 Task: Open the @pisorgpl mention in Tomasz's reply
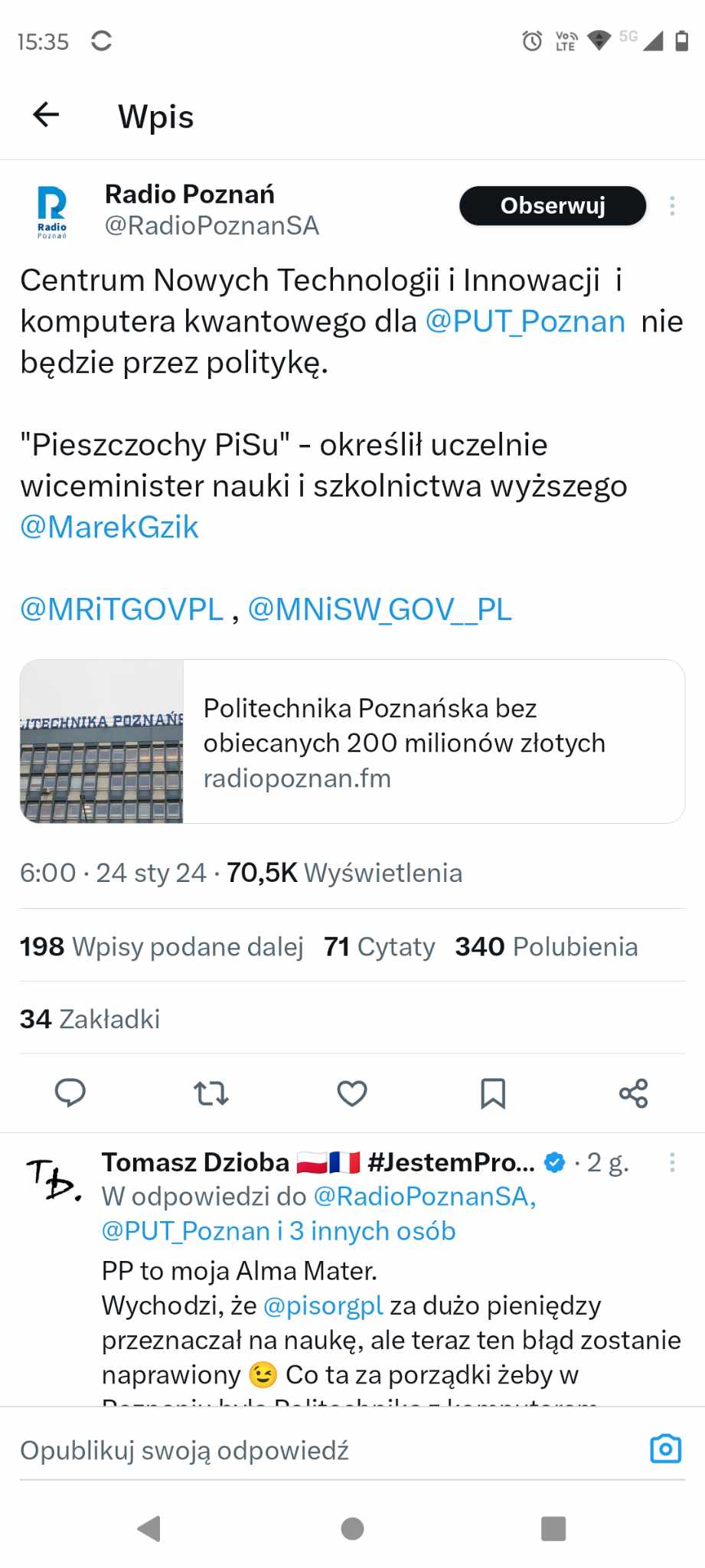point(323,1305)
